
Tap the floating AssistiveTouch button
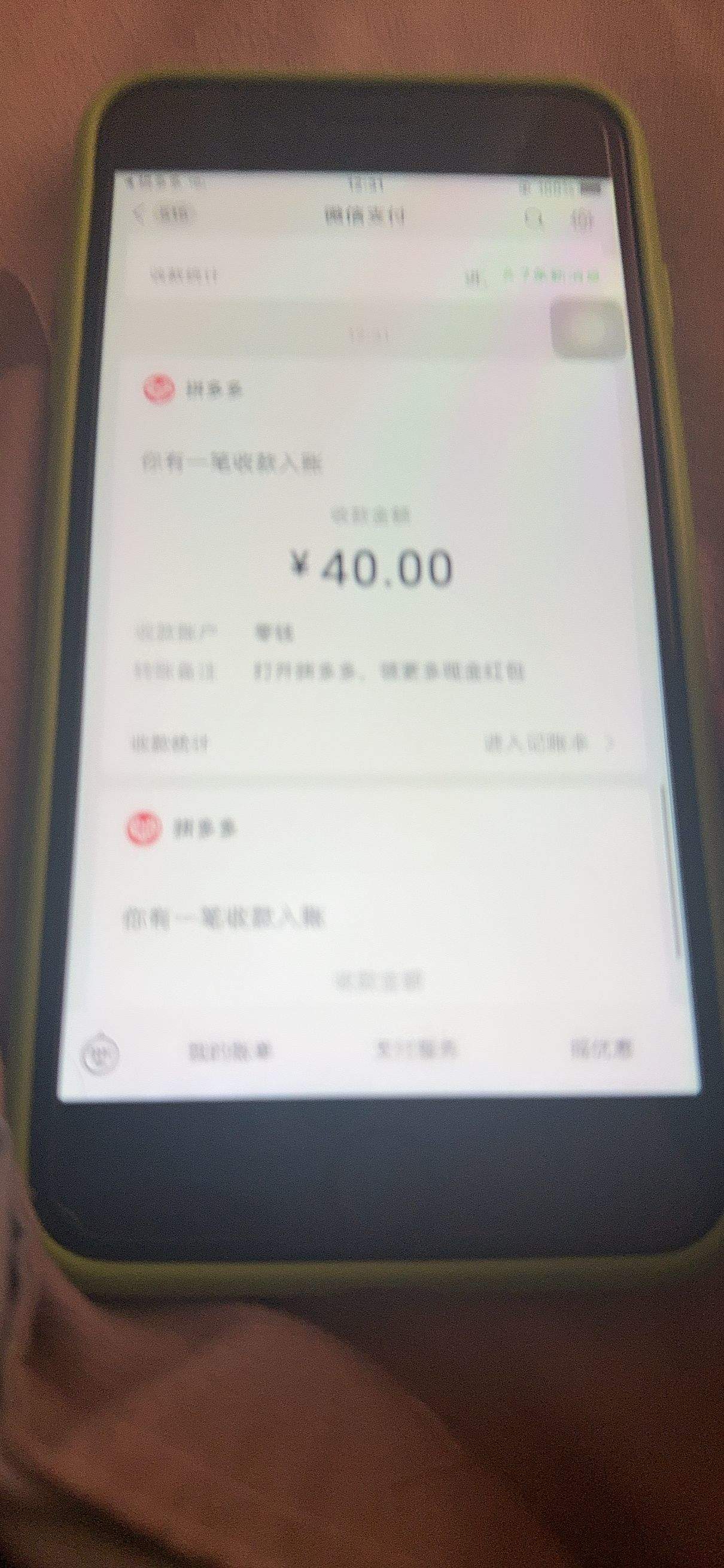587,328
